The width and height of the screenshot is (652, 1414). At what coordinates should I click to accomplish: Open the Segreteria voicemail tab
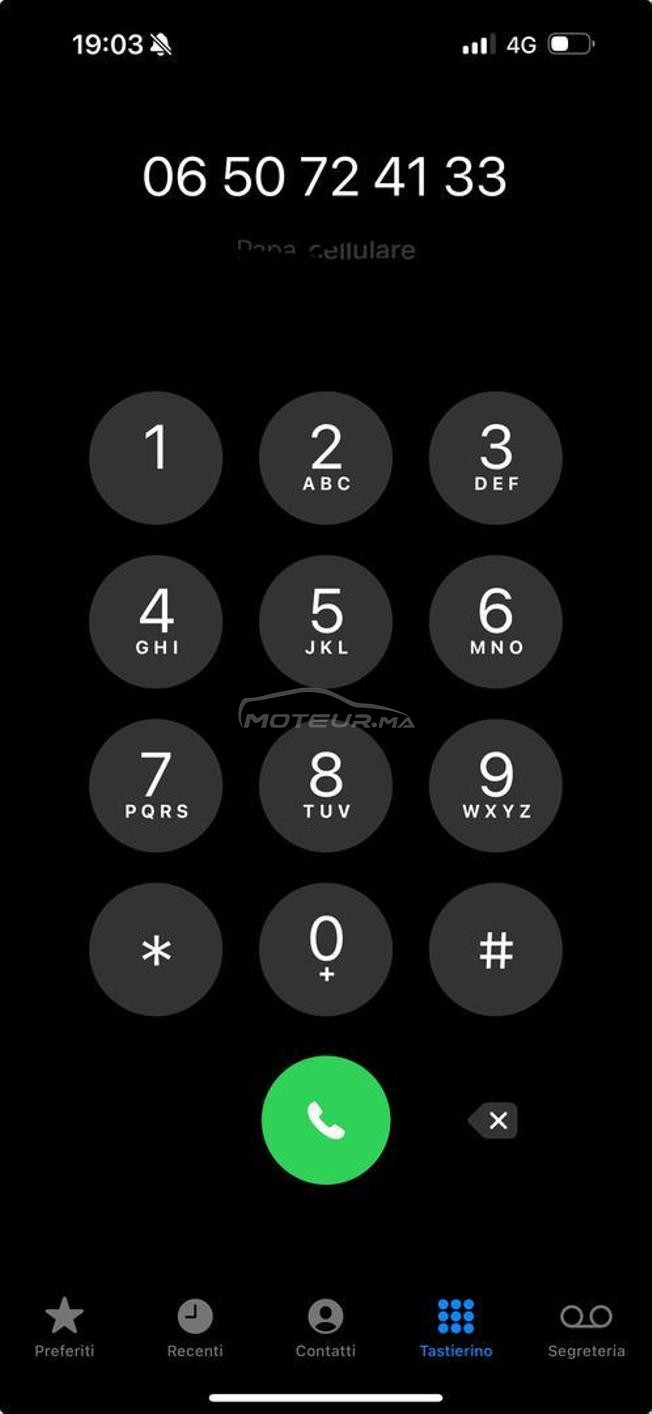pyautogui.click(x=586, y=1327)
